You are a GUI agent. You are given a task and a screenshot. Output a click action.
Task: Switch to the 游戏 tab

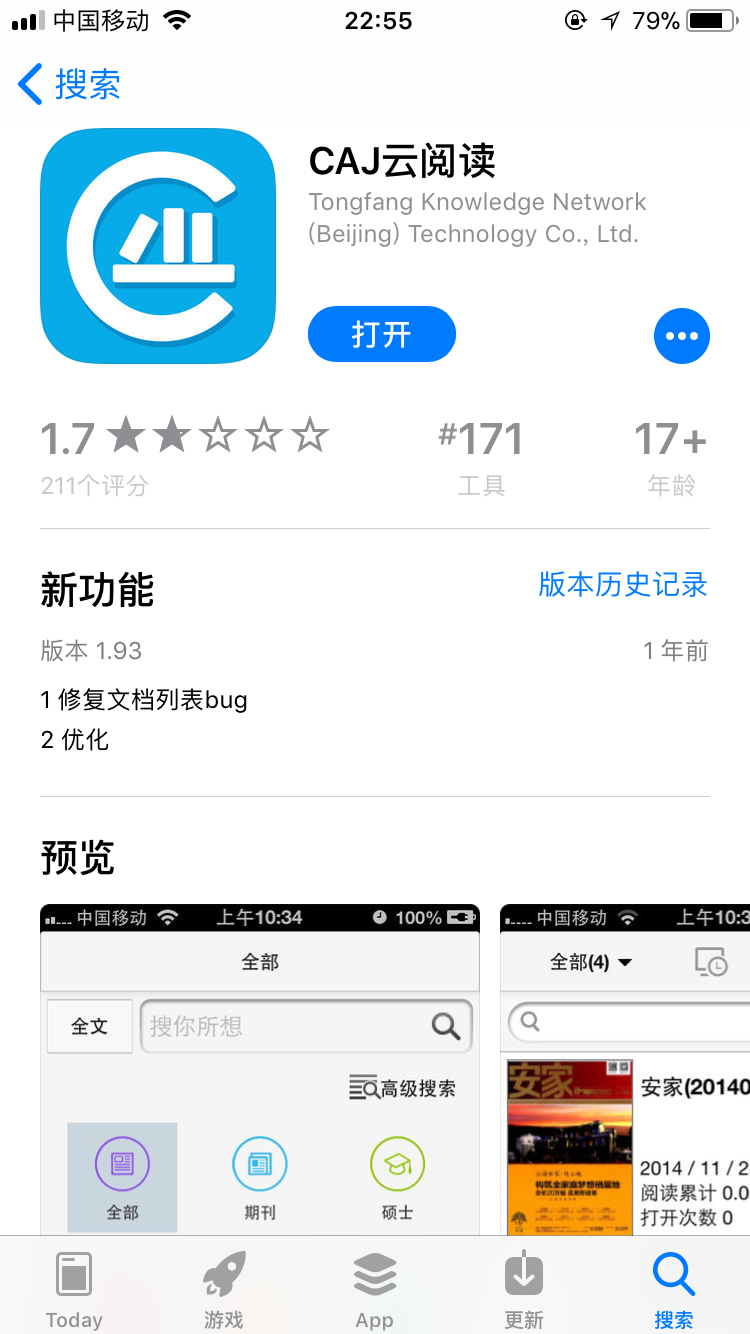pos(224,1290)
